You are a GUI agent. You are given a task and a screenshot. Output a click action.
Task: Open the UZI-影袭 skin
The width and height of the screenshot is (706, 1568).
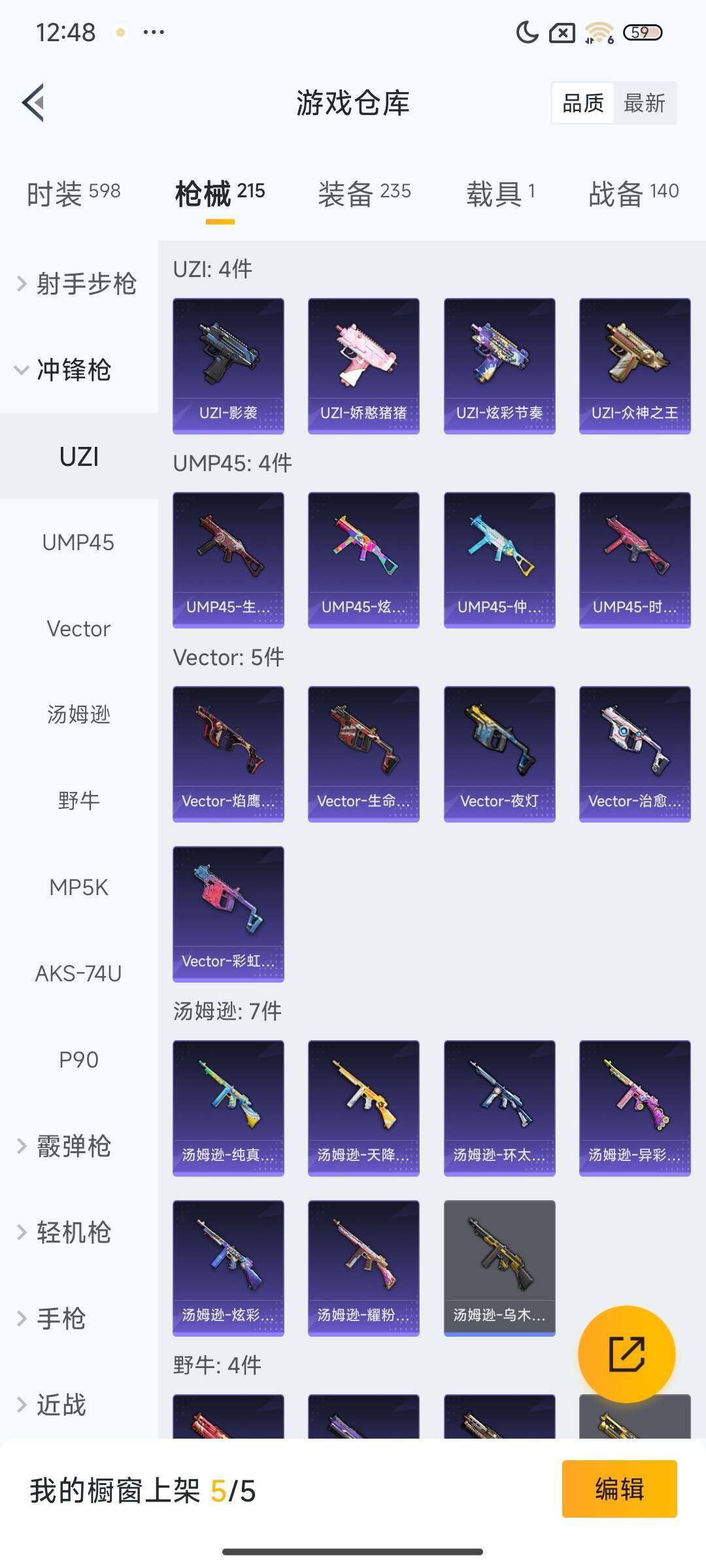coord(228,366)
